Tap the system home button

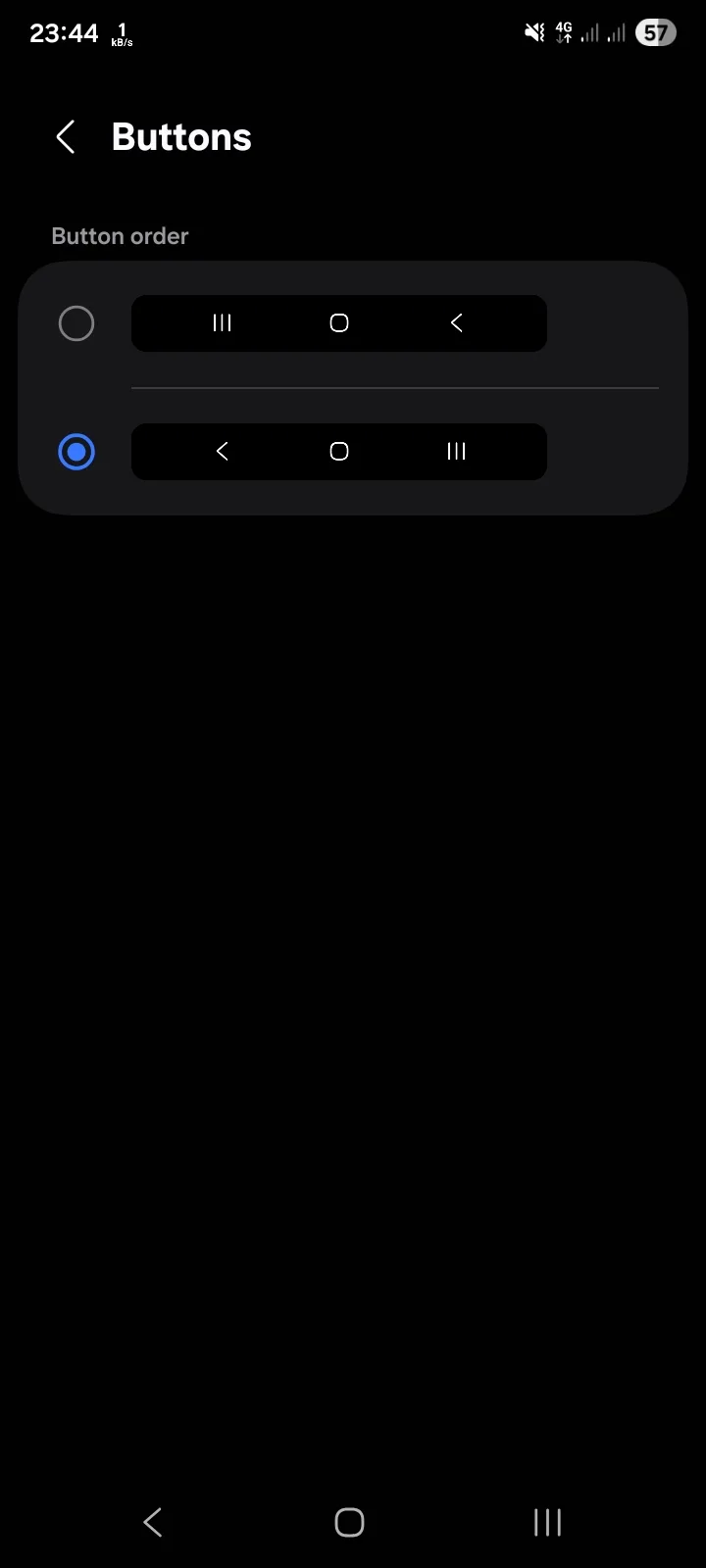click(x=349, y=1522)
